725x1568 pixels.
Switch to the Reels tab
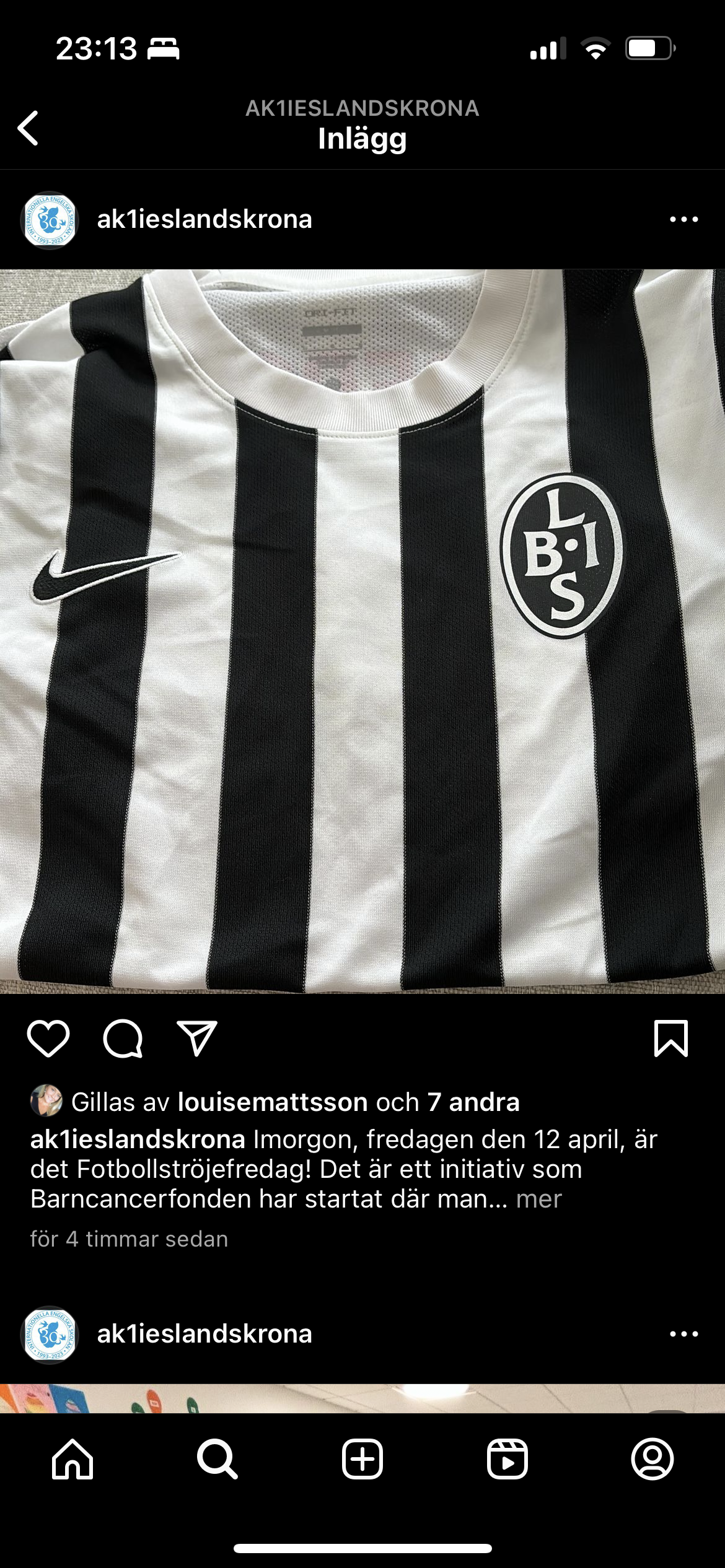[x=507, y=1459]
